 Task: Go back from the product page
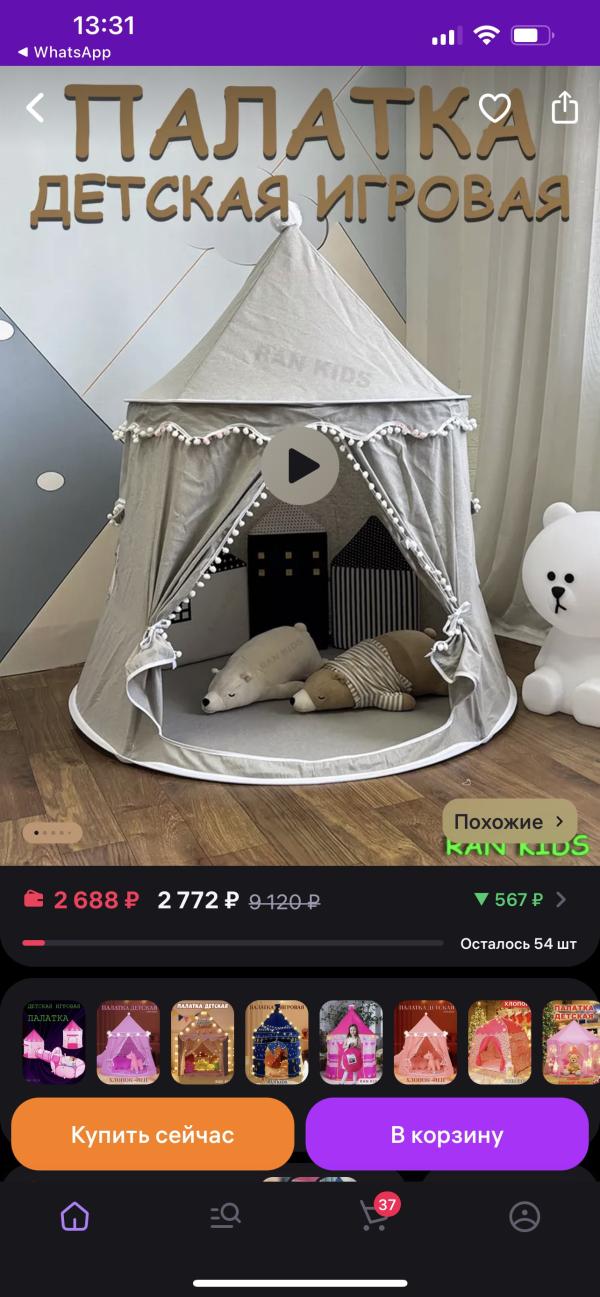pyautogui.click(x=36, y=108)
